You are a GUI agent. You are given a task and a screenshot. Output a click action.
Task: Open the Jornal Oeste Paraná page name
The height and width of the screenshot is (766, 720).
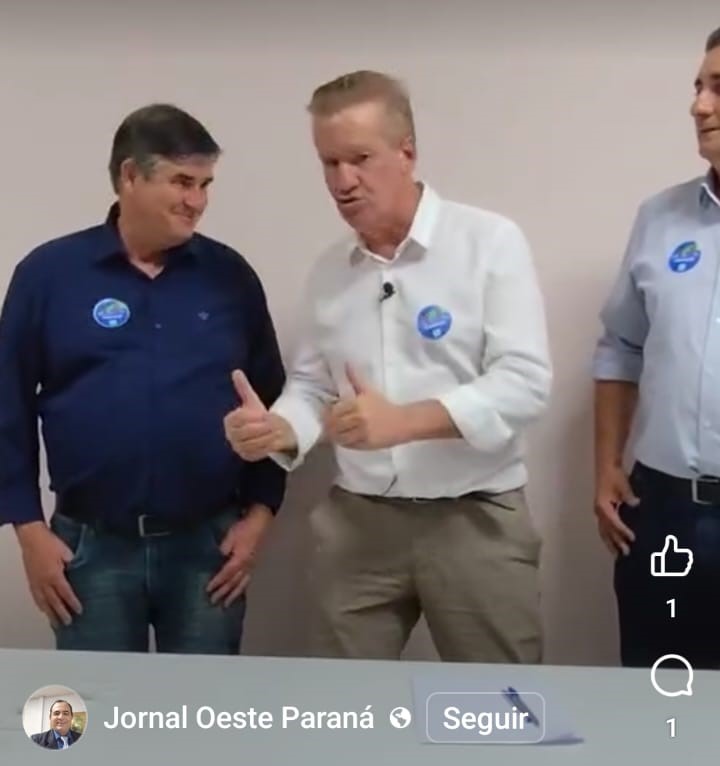point(239,717)
